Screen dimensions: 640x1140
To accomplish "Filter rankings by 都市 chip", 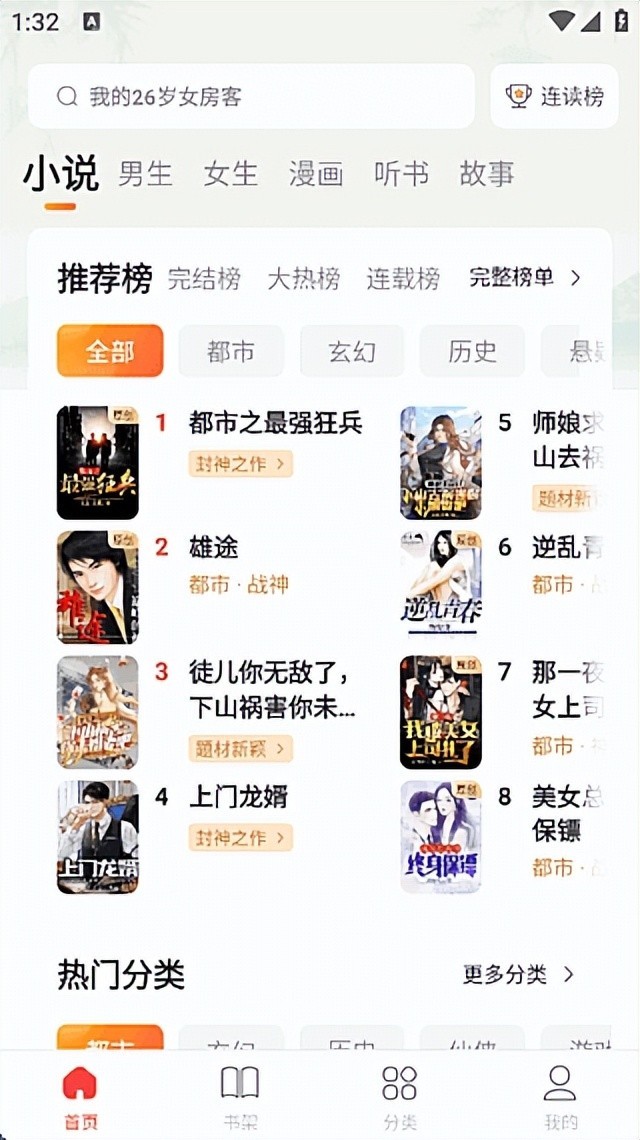I will (231, 352).
